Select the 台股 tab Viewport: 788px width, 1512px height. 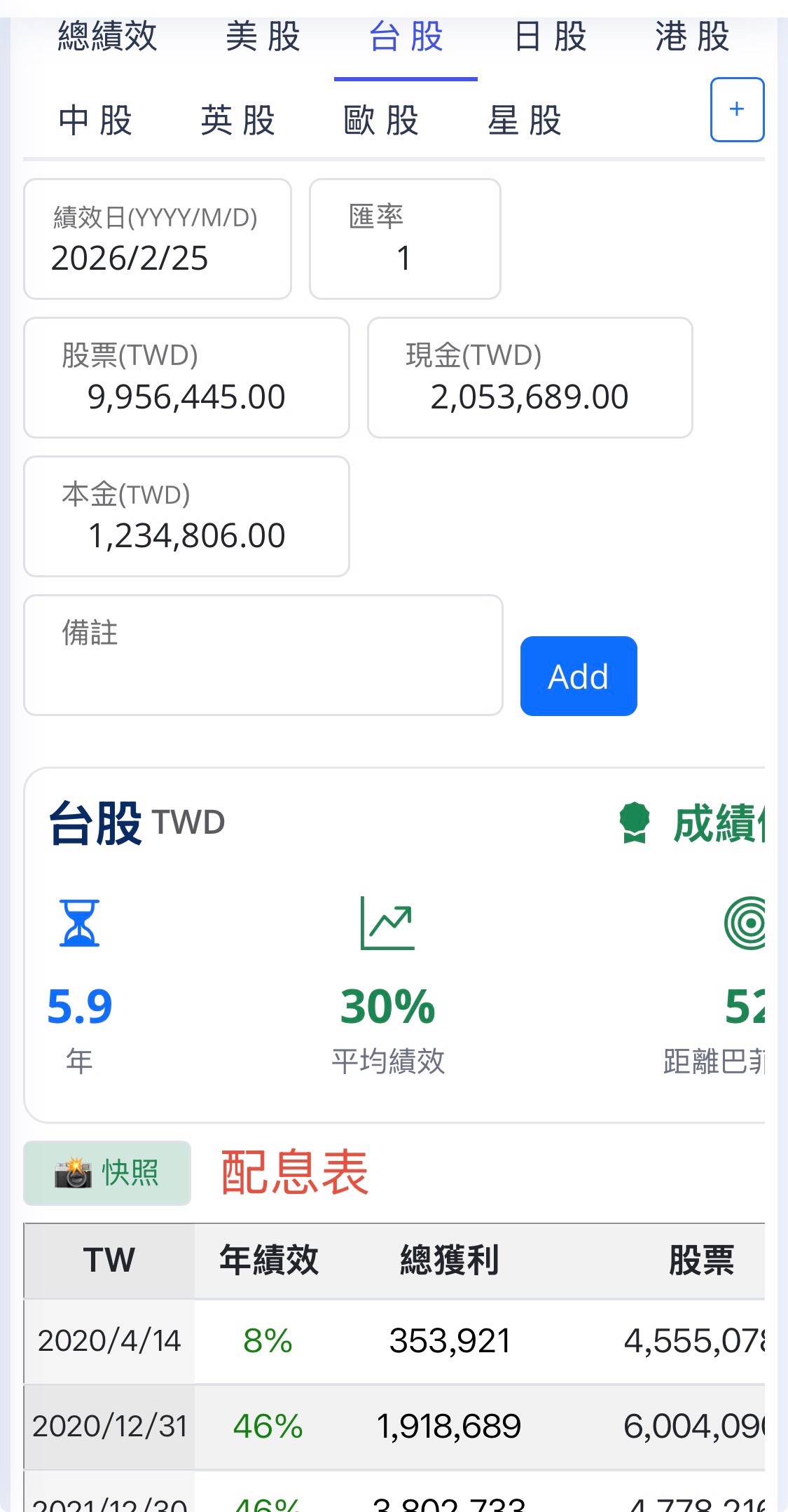pyautogui.click(x=406, y=37)
